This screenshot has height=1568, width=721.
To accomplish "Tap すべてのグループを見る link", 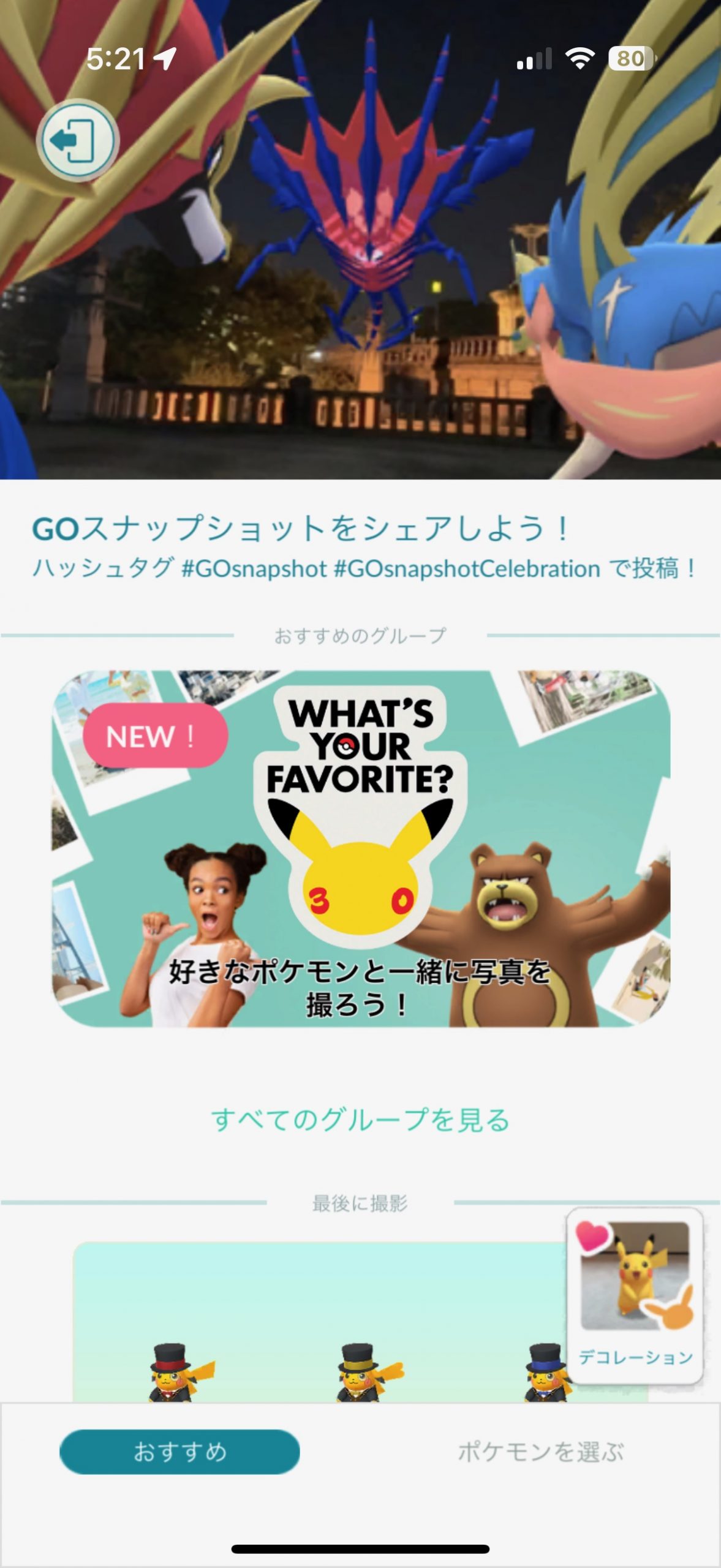I will [361, 1120].
